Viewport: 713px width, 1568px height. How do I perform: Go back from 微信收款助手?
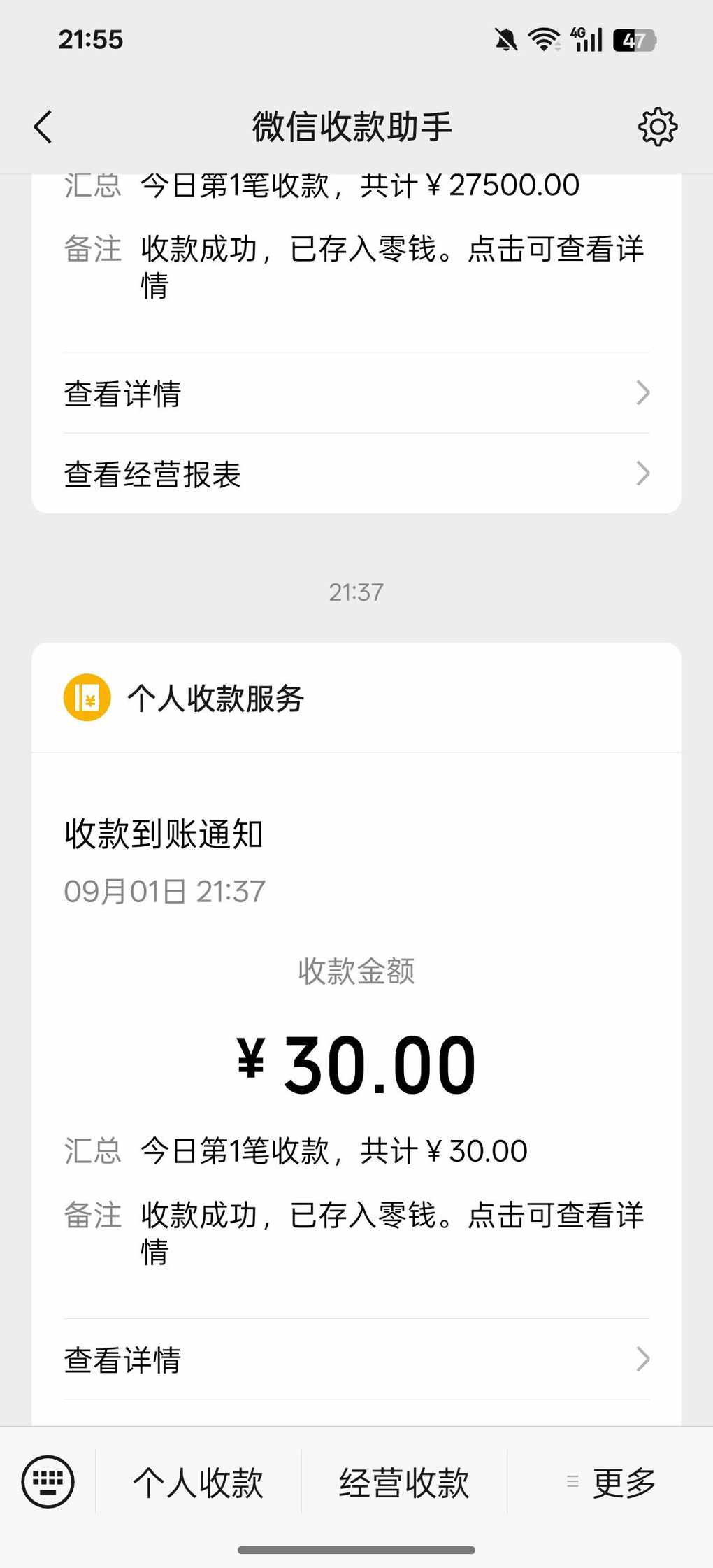click(43, 127)
